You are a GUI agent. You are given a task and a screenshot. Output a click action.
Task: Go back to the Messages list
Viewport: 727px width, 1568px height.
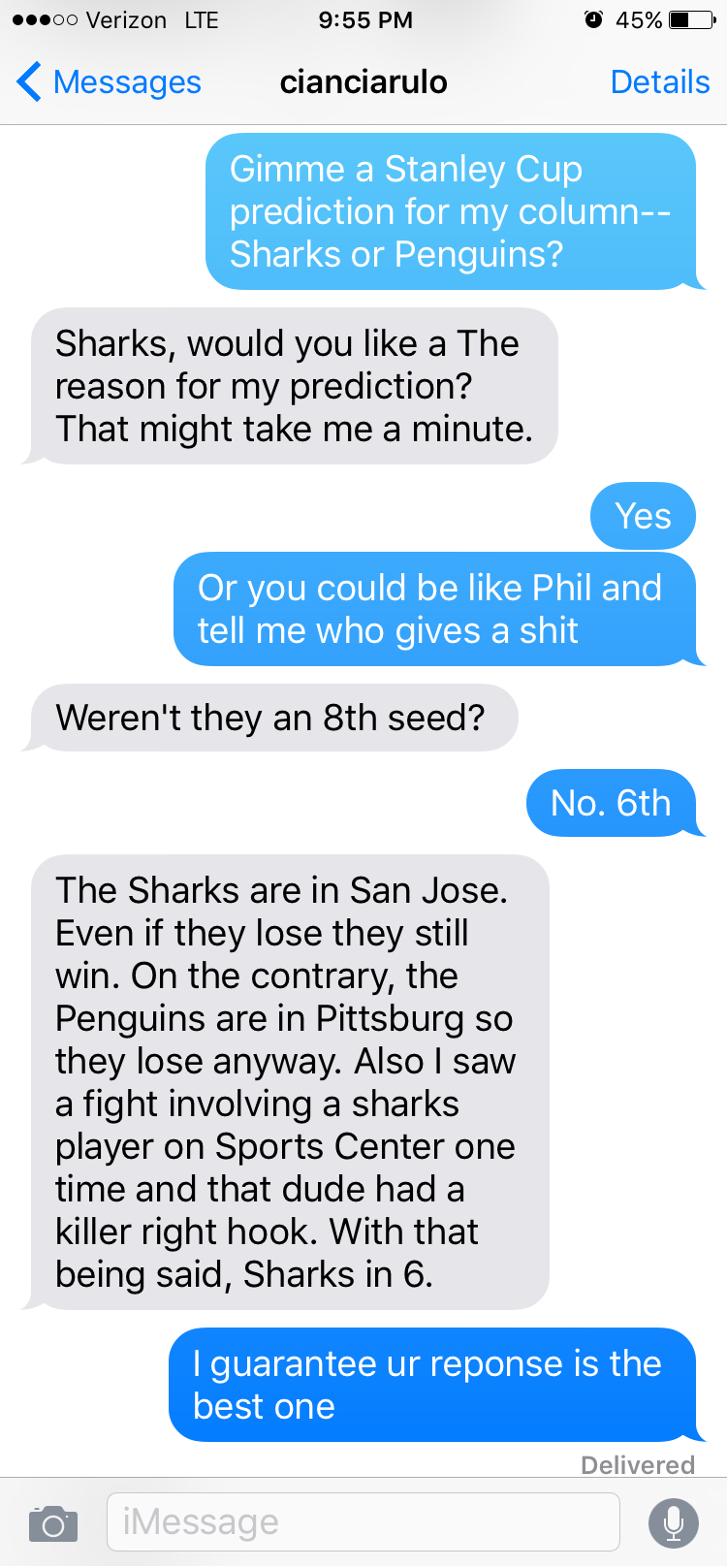tap(109, 82)
